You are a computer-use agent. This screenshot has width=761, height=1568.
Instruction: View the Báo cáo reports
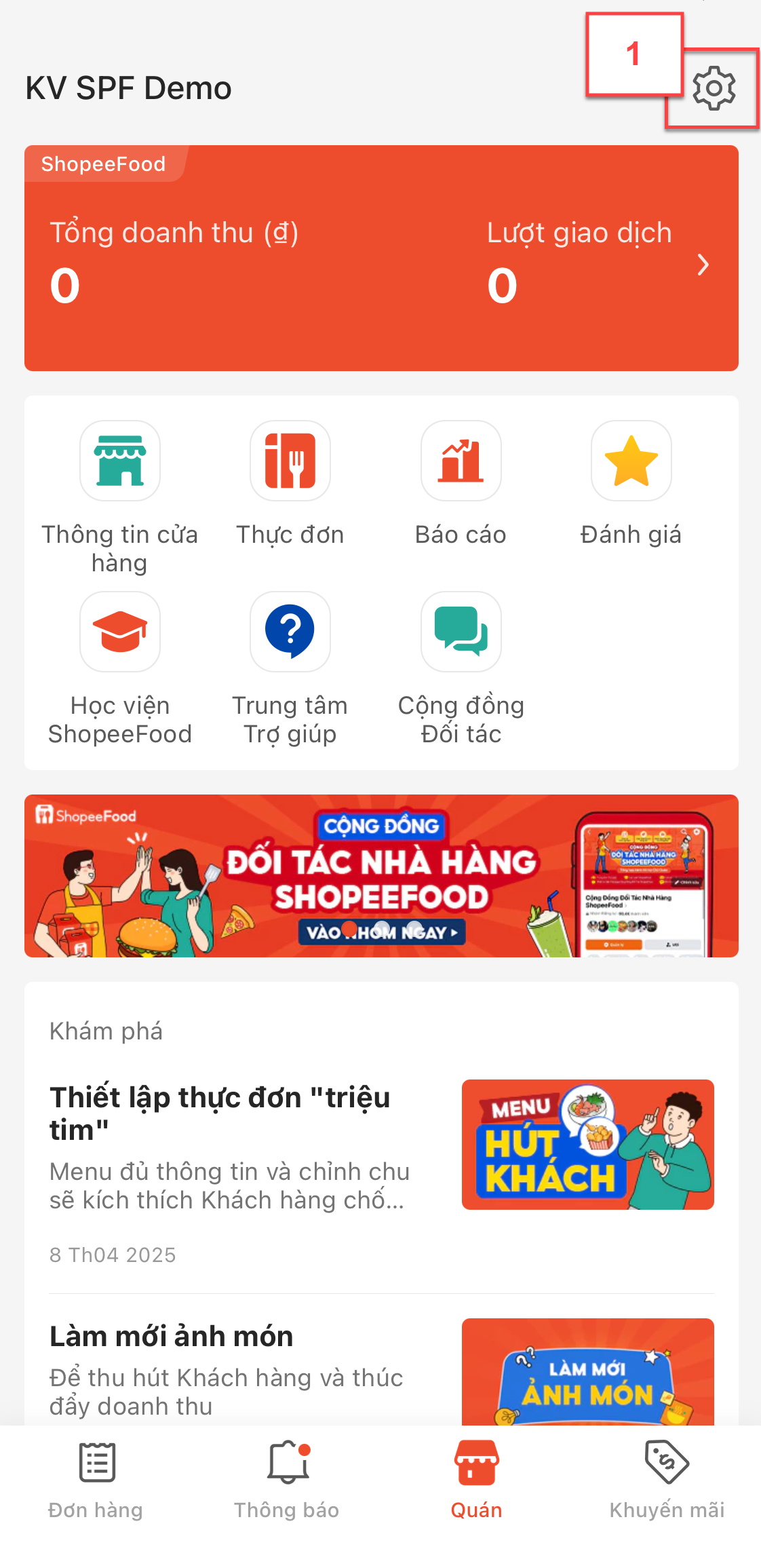click(461, 461)
